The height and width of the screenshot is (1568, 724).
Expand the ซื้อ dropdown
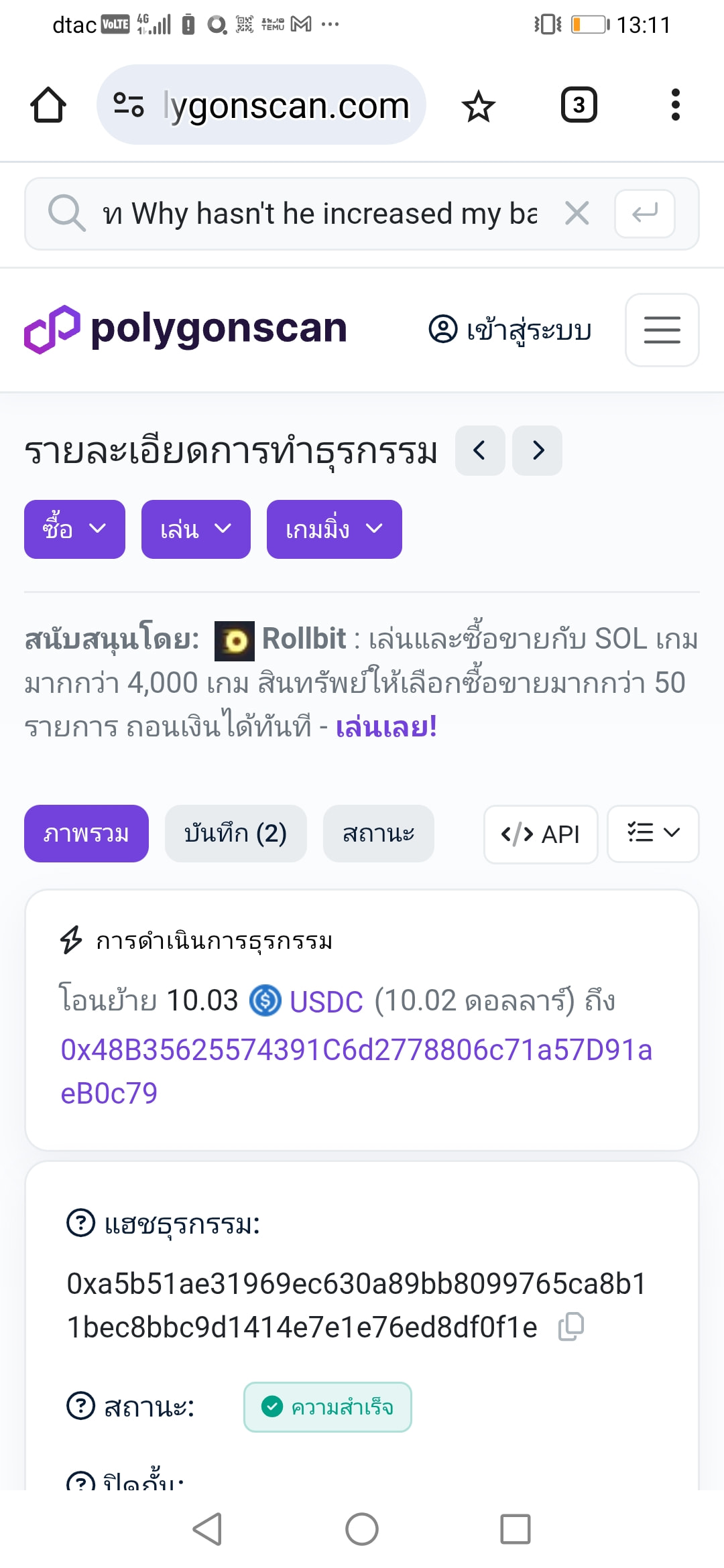(x=74, y=529)
